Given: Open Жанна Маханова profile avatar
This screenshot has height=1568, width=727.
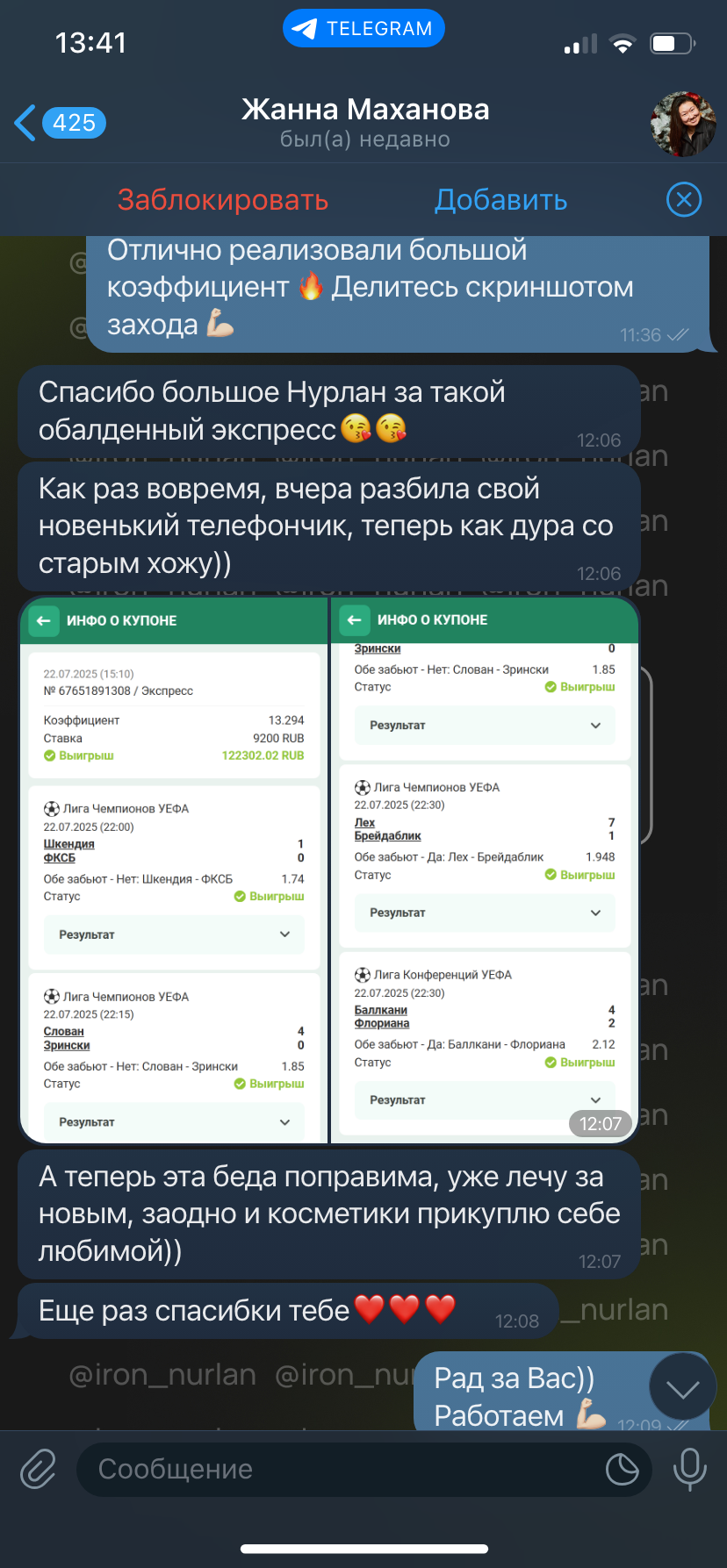Looking at the screenshot, I should pos(683,124).
